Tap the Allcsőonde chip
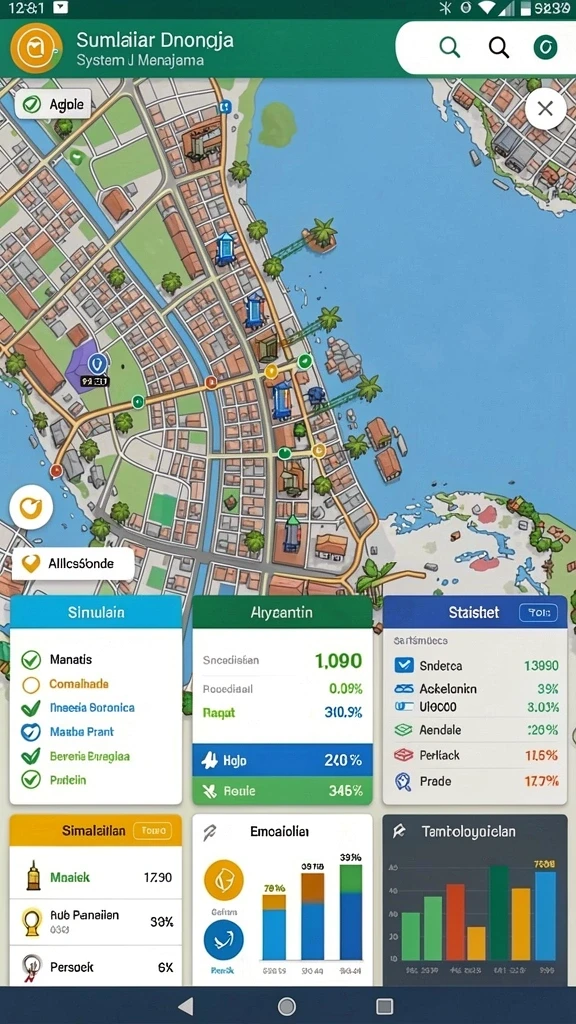Image resolution: width=576 pixels, height=1024 pixels. 73,564
